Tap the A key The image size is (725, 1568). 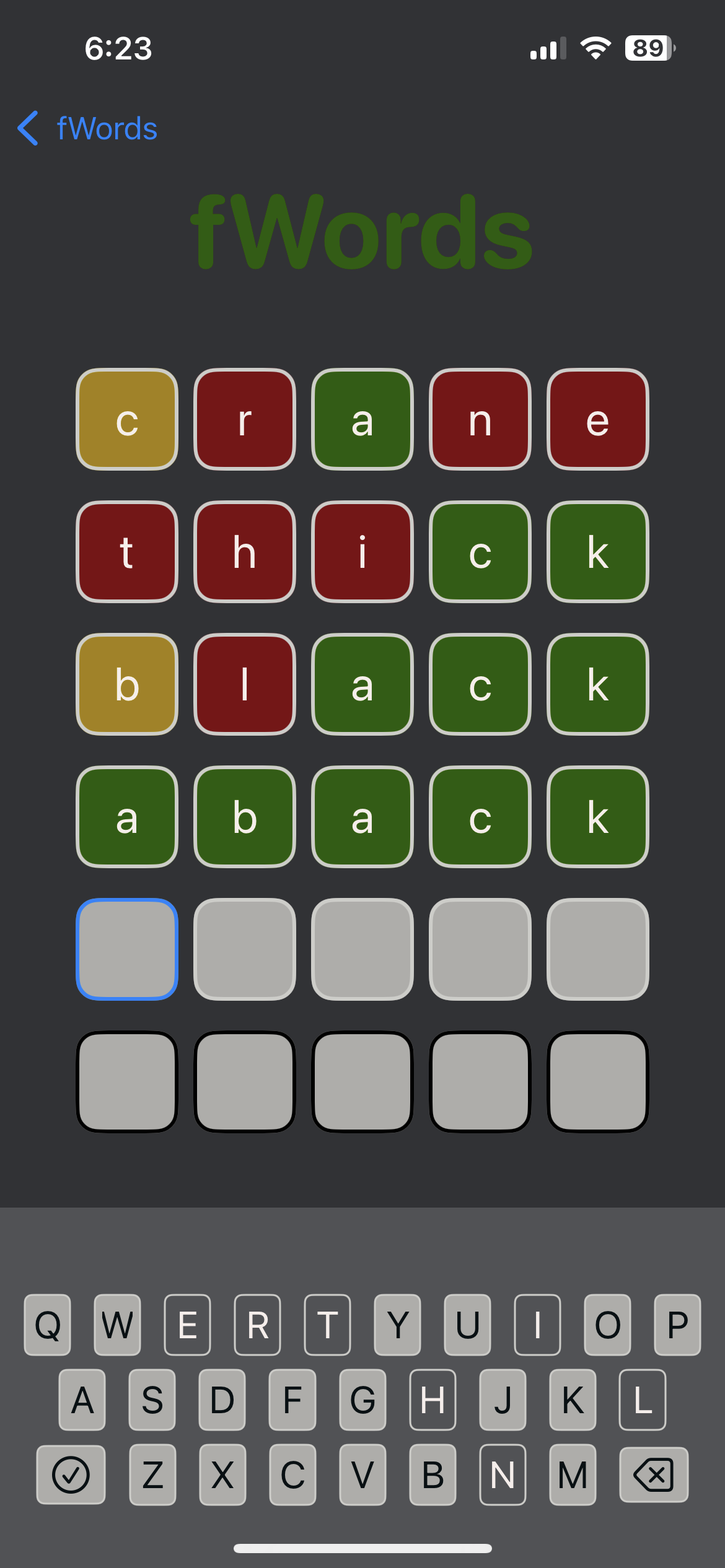point(82,1400)
